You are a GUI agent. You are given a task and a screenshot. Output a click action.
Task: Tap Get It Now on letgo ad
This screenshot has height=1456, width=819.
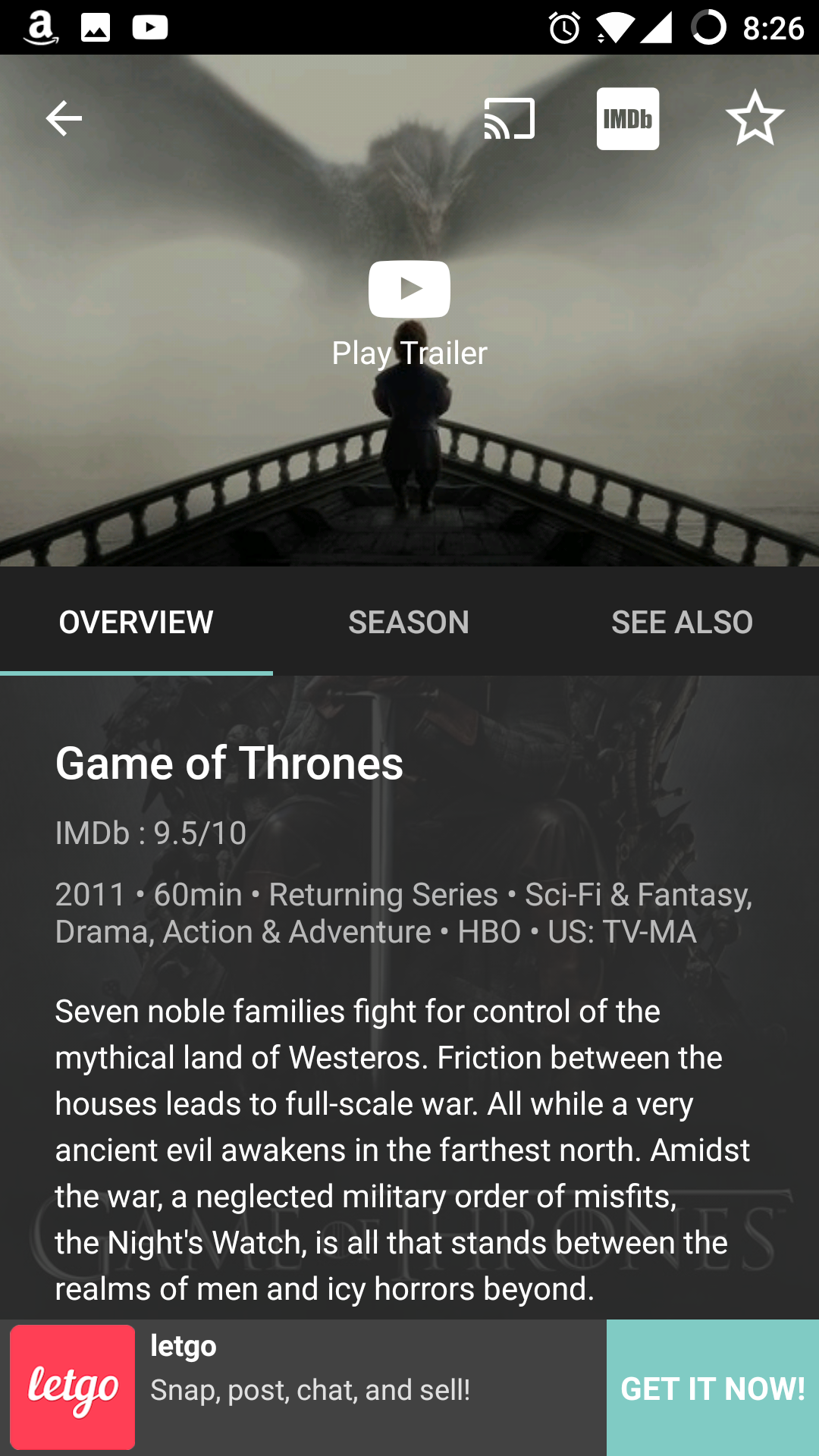[x=713, y=1388]
